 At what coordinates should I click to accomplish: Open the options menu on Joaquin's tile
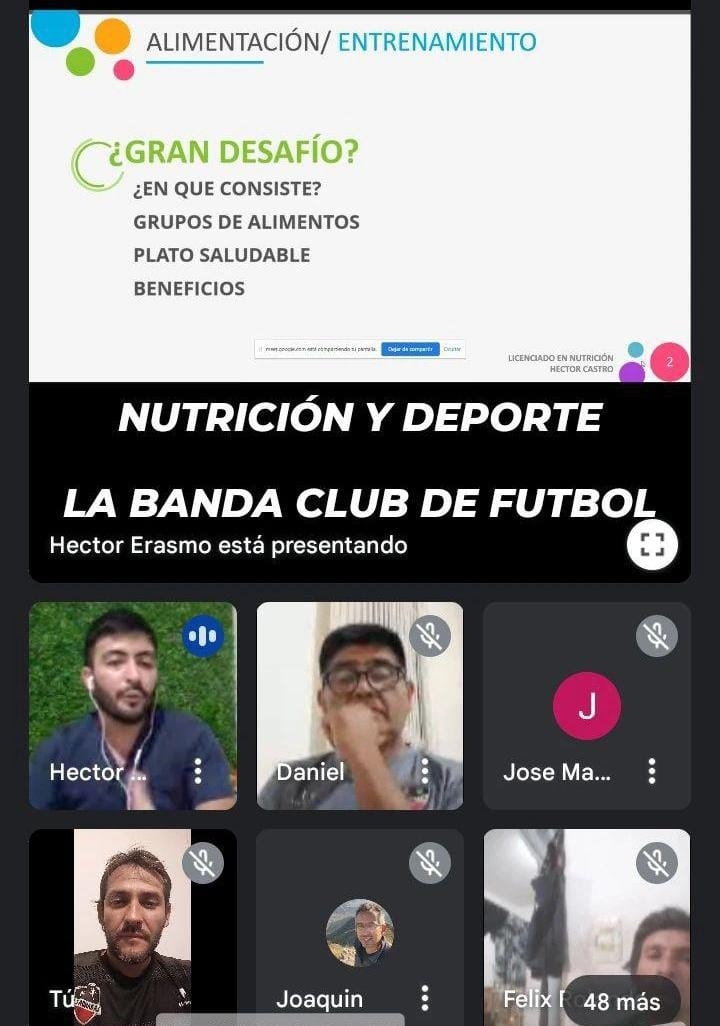[425, 998]
